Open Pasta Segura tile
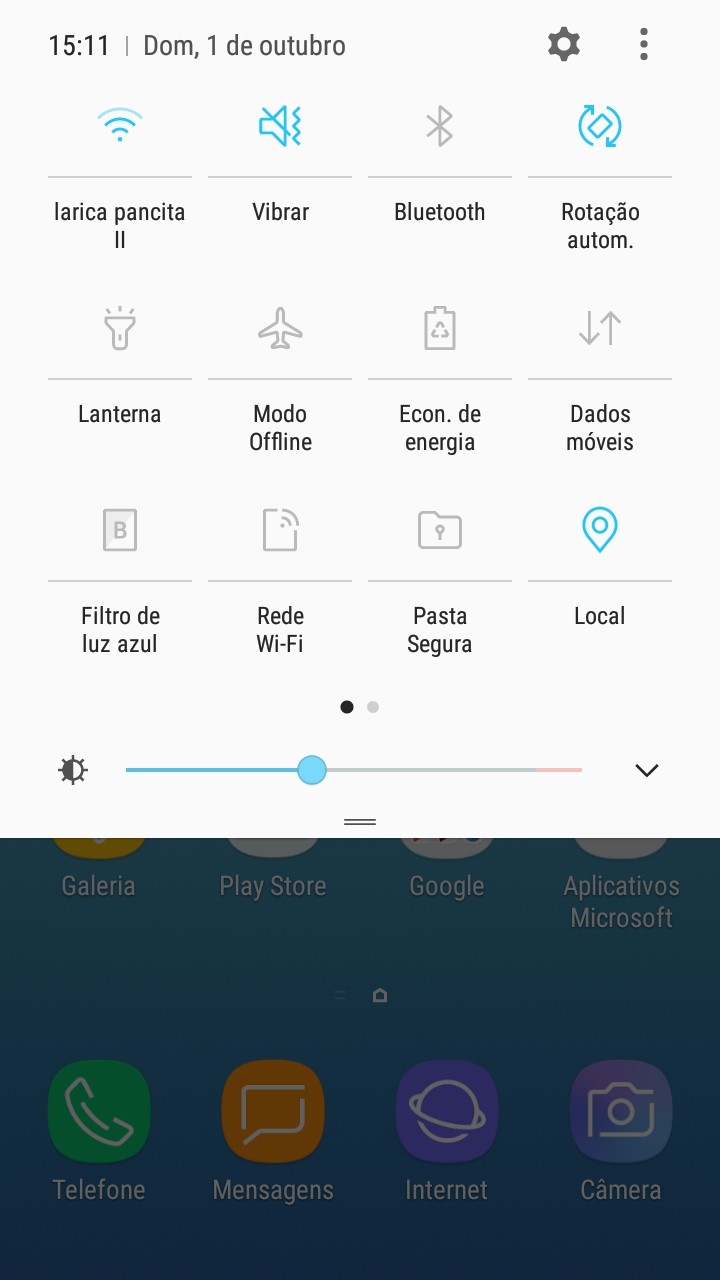The width and height of the screenshot is (720, 1280). point(440,530)
